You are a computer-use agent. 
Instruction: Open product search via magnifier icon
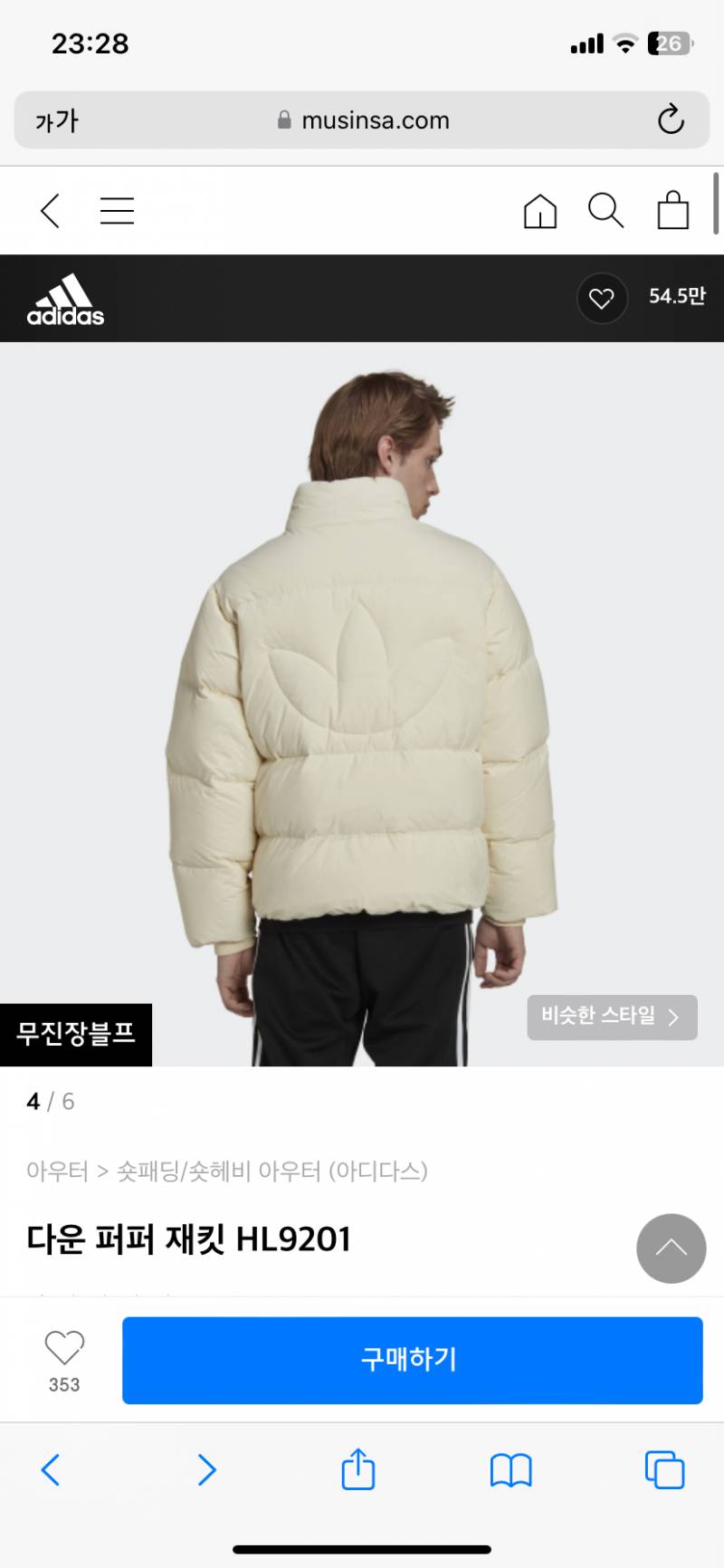tap(605, 210)
